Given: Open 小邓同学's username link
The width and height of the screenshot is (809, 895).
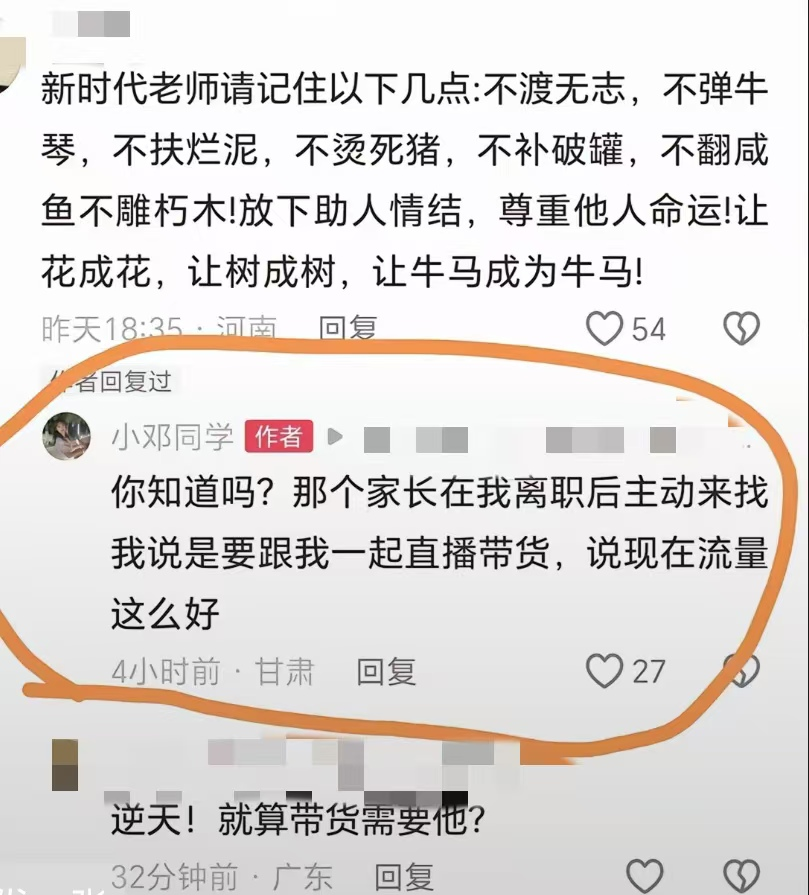Looking at the screenshot, I should tap(172, 437).
